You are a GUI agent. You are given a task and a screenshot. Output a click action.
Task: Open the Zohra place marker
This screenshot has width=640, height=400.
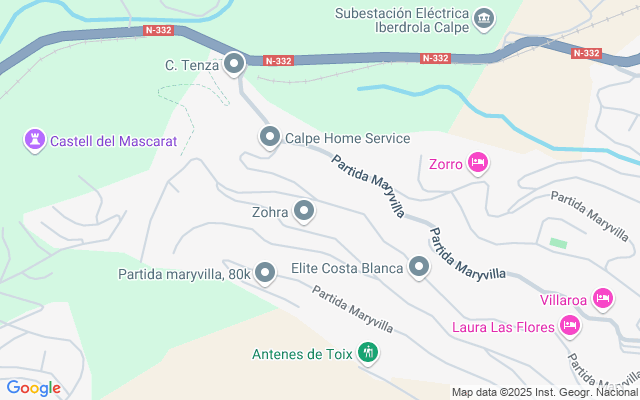point(305,211)
